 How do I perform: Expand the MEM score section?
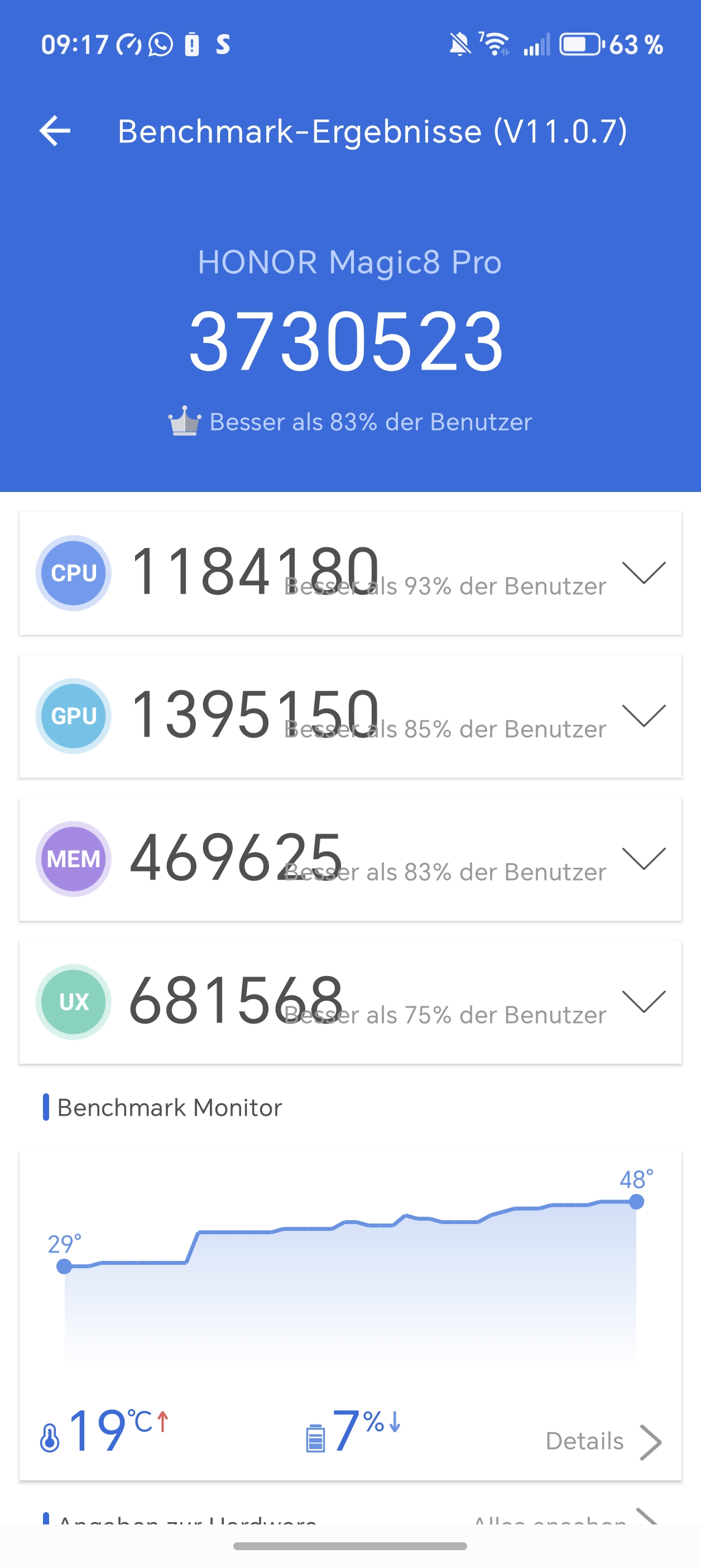pos(644,859)
